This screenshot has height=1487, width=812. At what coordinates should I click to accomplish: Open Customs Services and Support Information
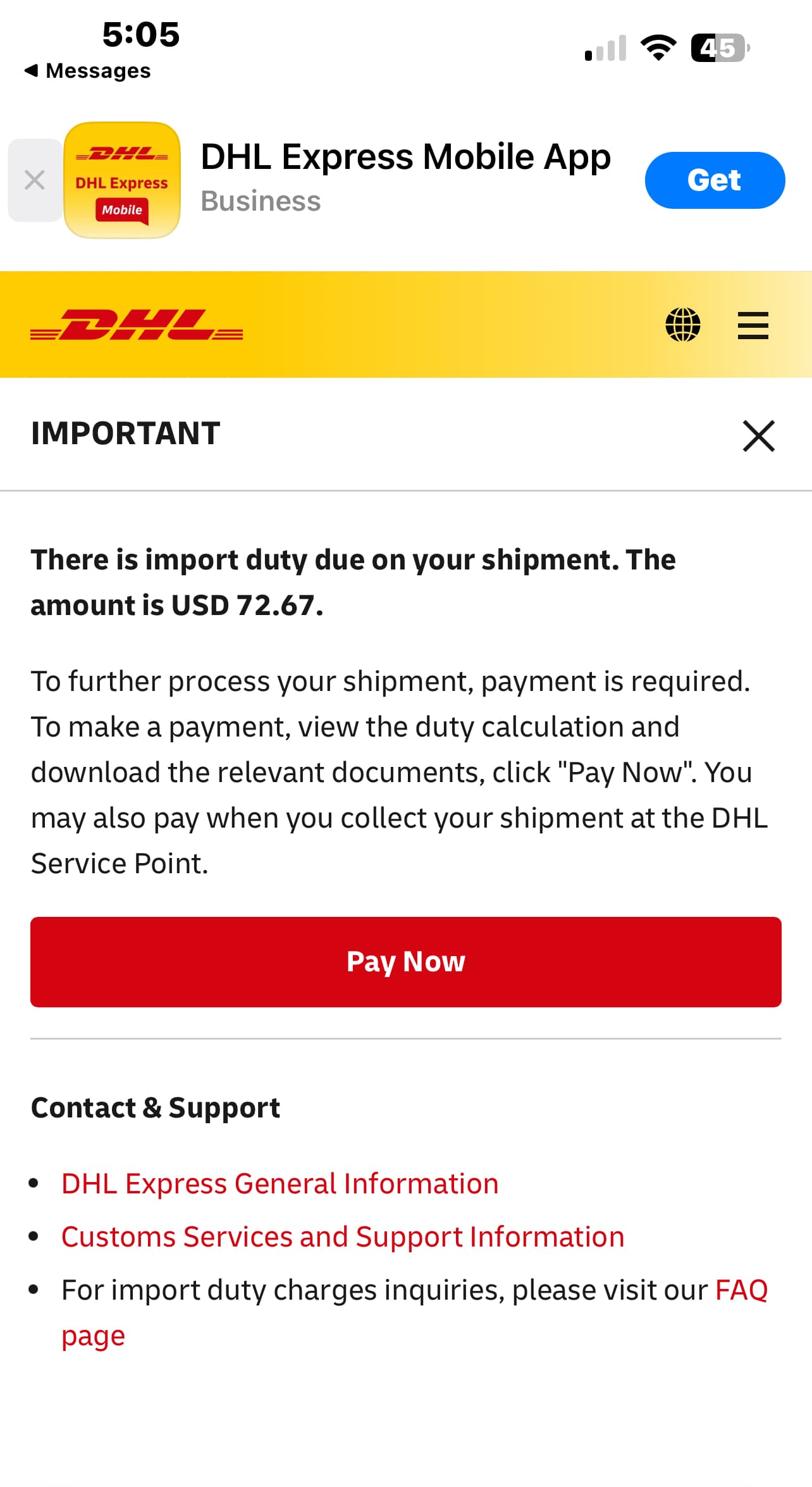pos(343,1236)
